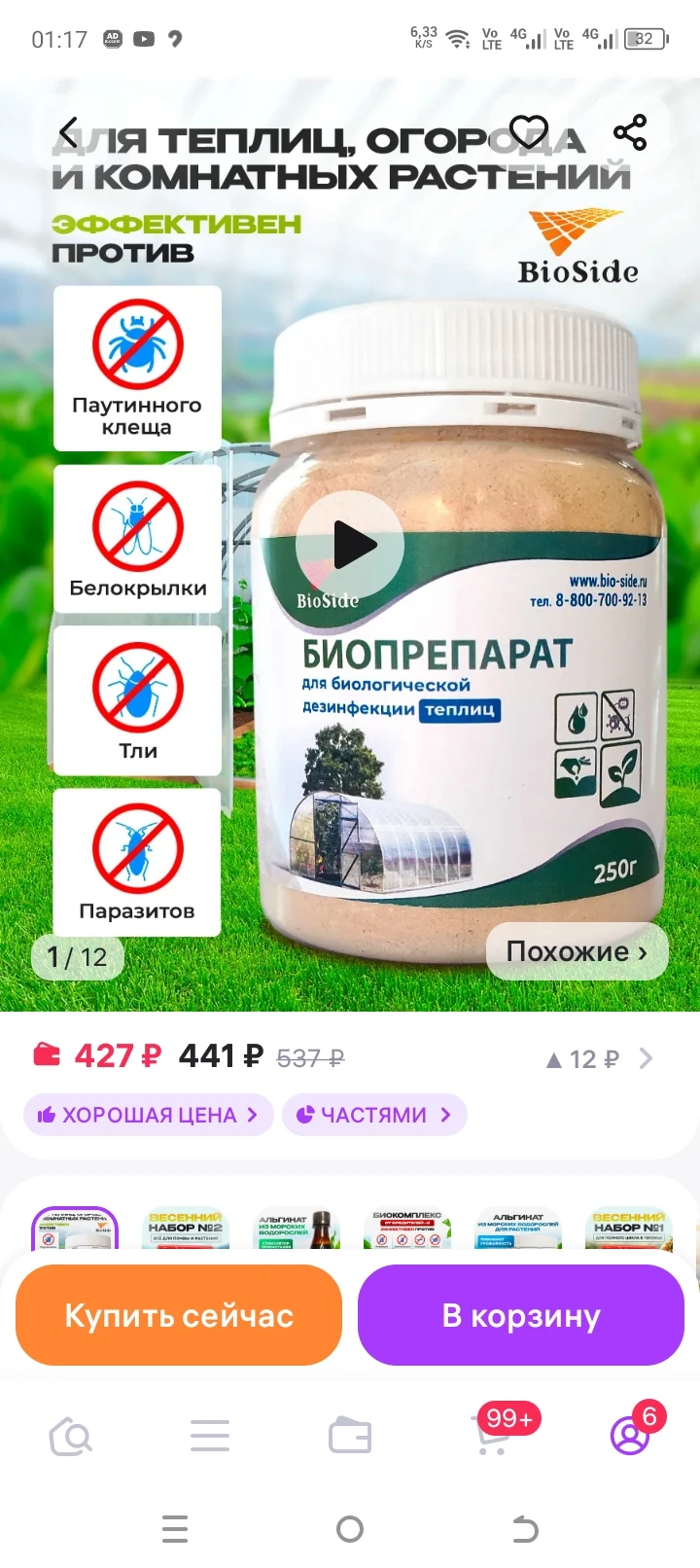Tap the system home button
The image size is (700, 1568).
(350, 1529)
